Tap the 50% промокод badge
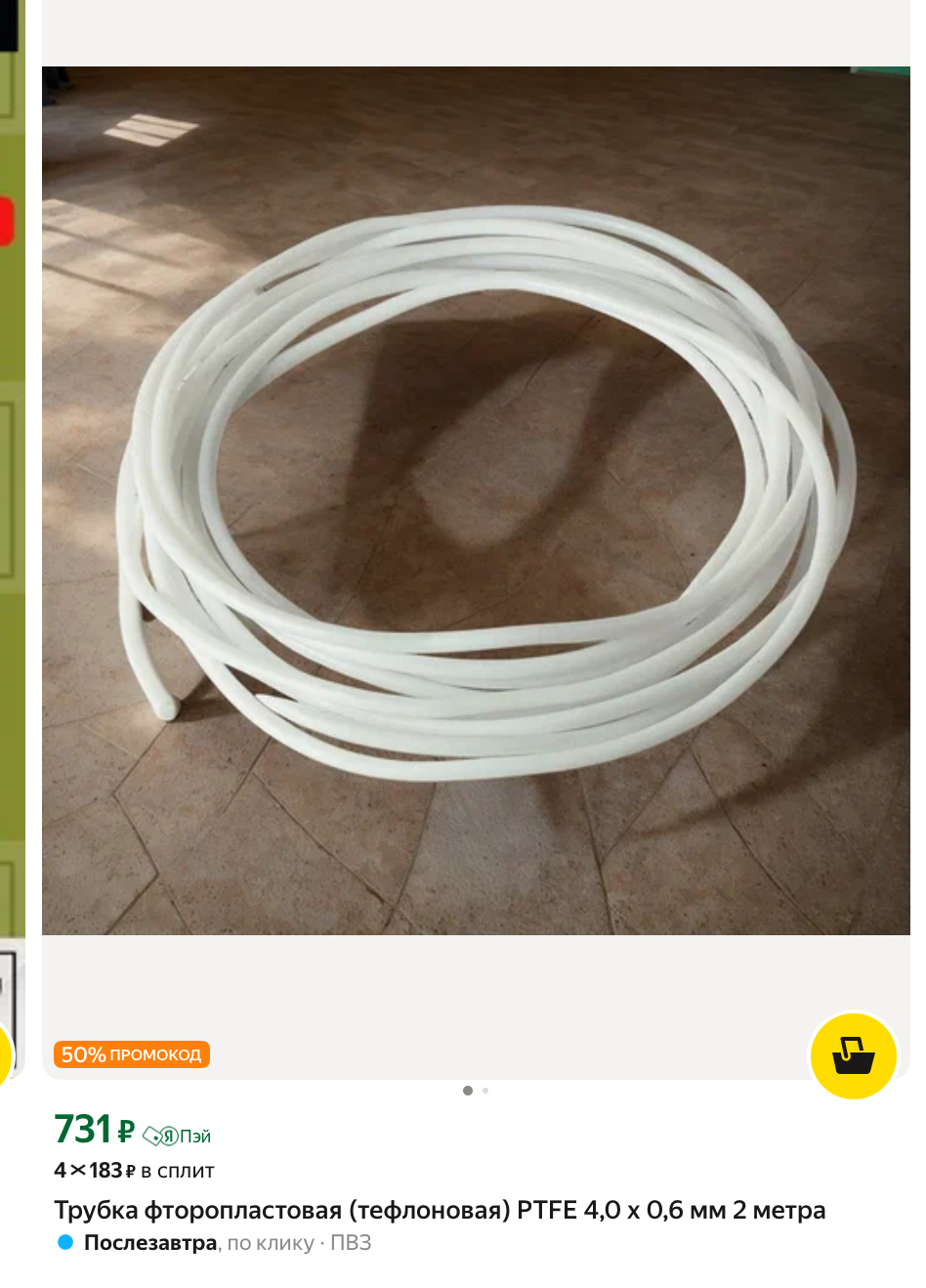Image resolution: width=926 pixels, height=1288 pixels. pyautogui.click(x=132, y=1054)
